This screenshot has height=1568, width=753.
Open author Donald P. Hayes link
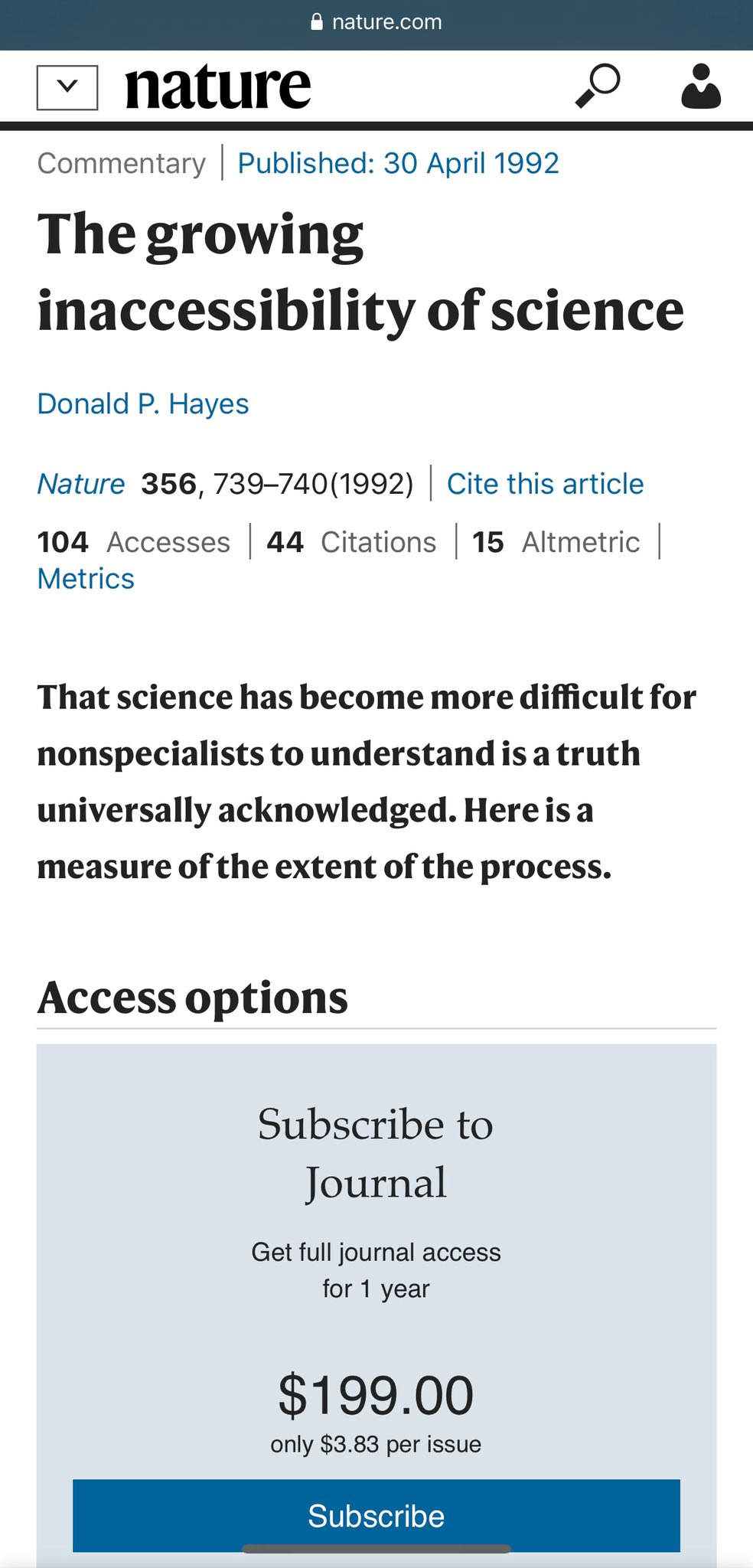point(143,403)
